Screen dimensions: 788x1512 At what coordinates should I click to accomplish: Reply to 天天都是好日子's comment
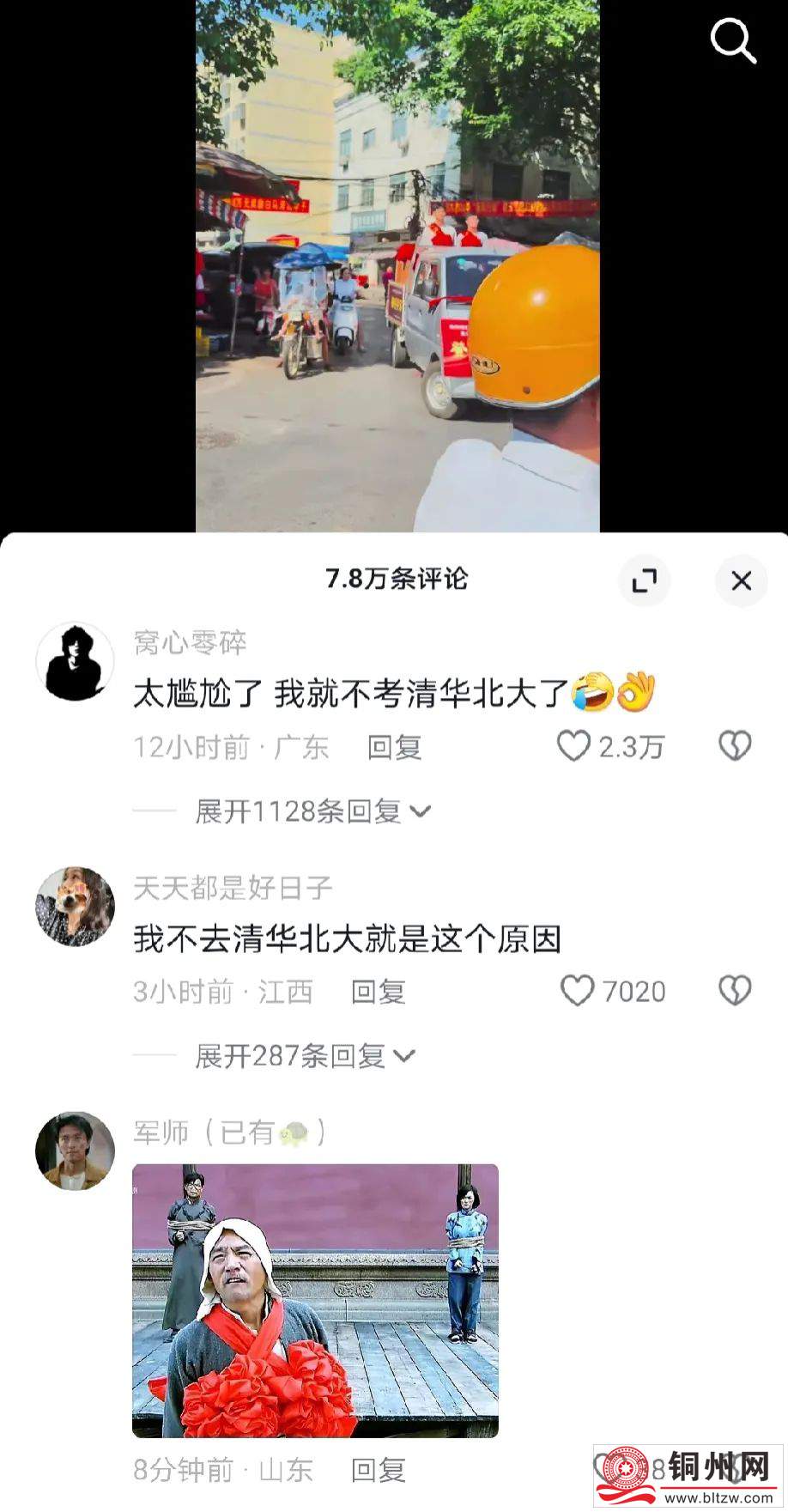point(378,992)
